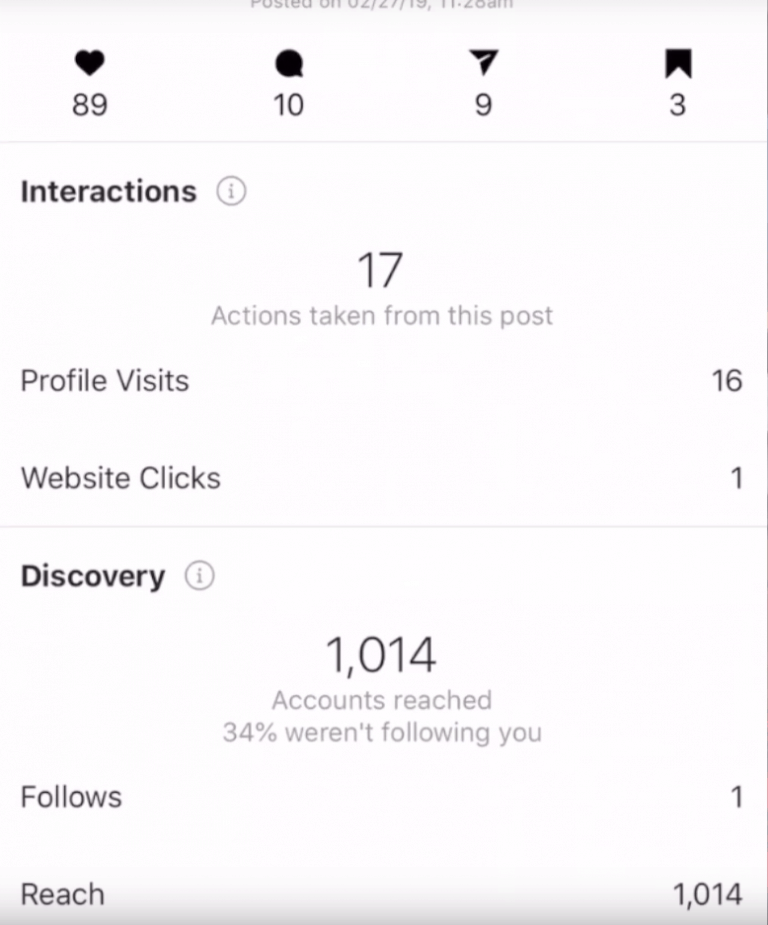Image resolution: width=768 pixels, height=925 pixels.
Task: Click the Interactions section header
Action: 108,191
